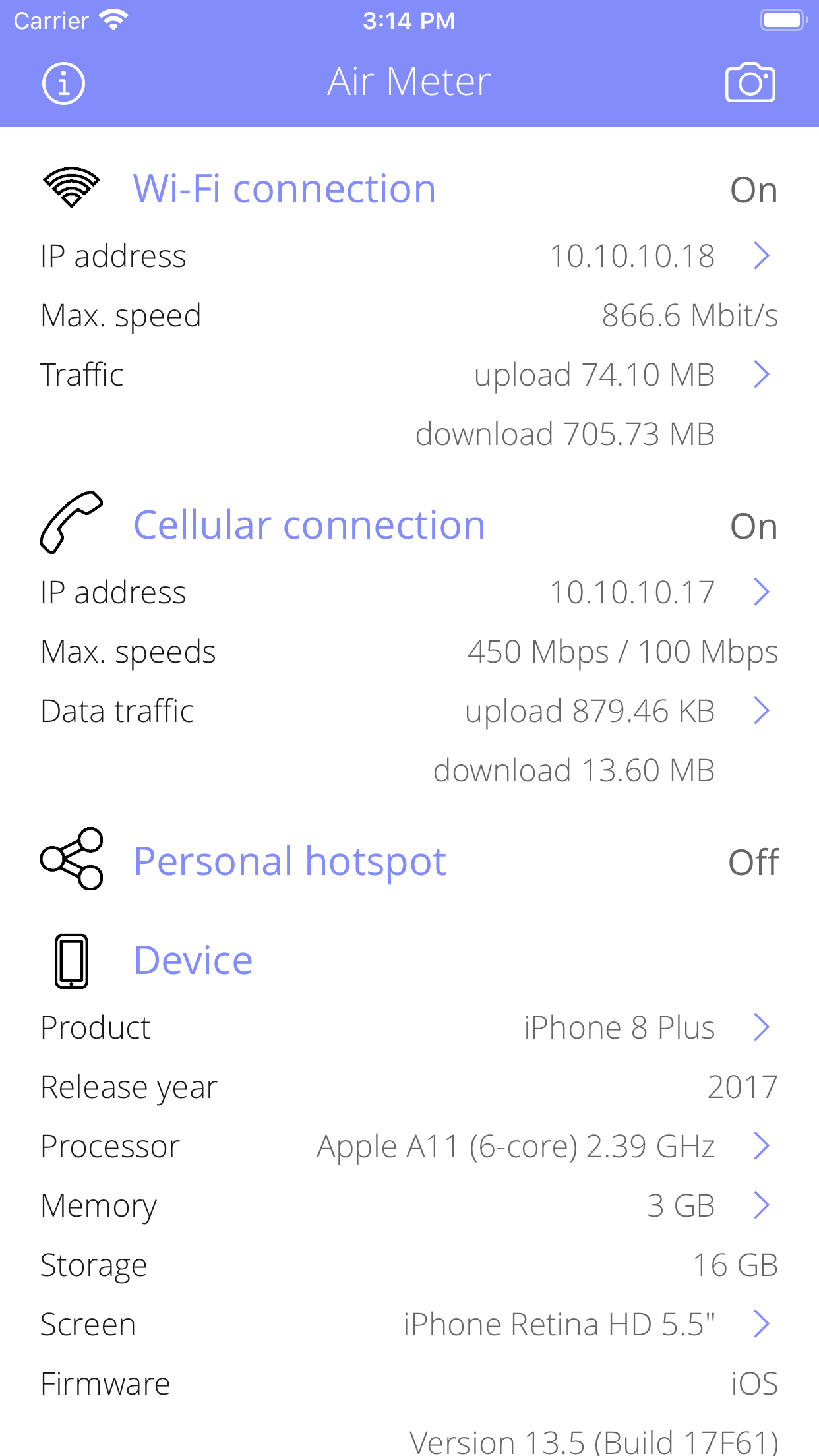Open the info screen via the info icon
The width and height of the screenshot is (819, 1456).
[x=63, y=82]
